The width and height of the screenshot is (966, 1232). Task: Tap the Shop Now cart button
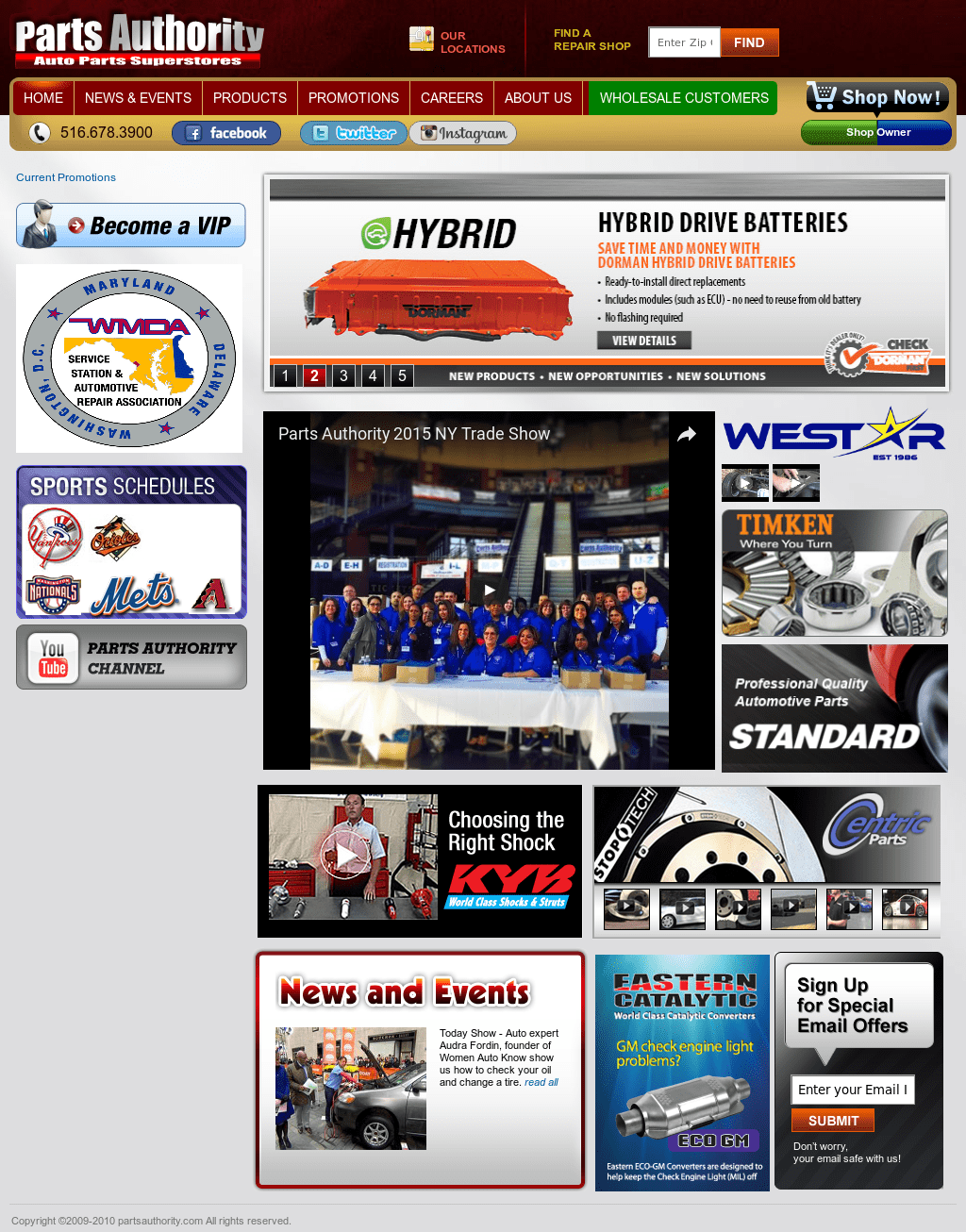tap(876, 97)
